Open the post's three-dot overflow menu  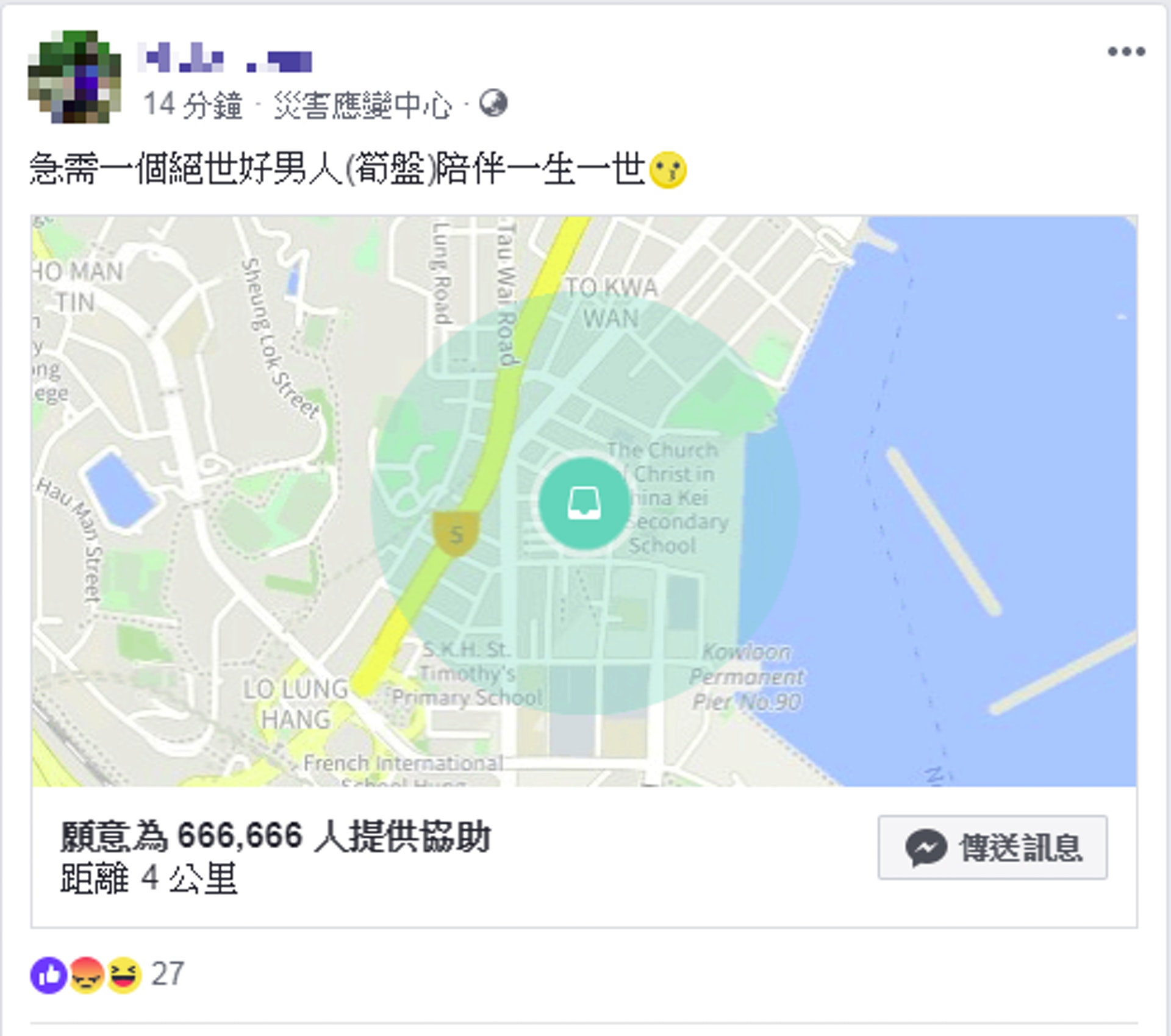pos(1126,52)
